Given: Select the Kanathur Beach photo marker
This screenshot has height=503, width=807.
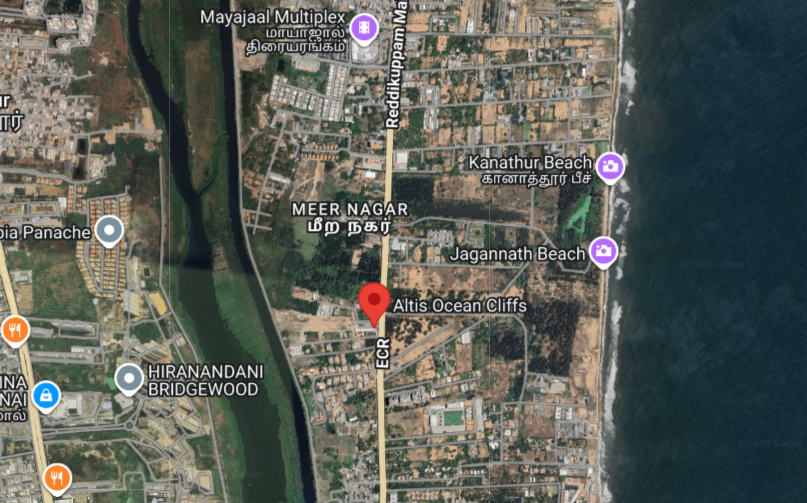Looking at the screenshot, I should pos(610,165).
